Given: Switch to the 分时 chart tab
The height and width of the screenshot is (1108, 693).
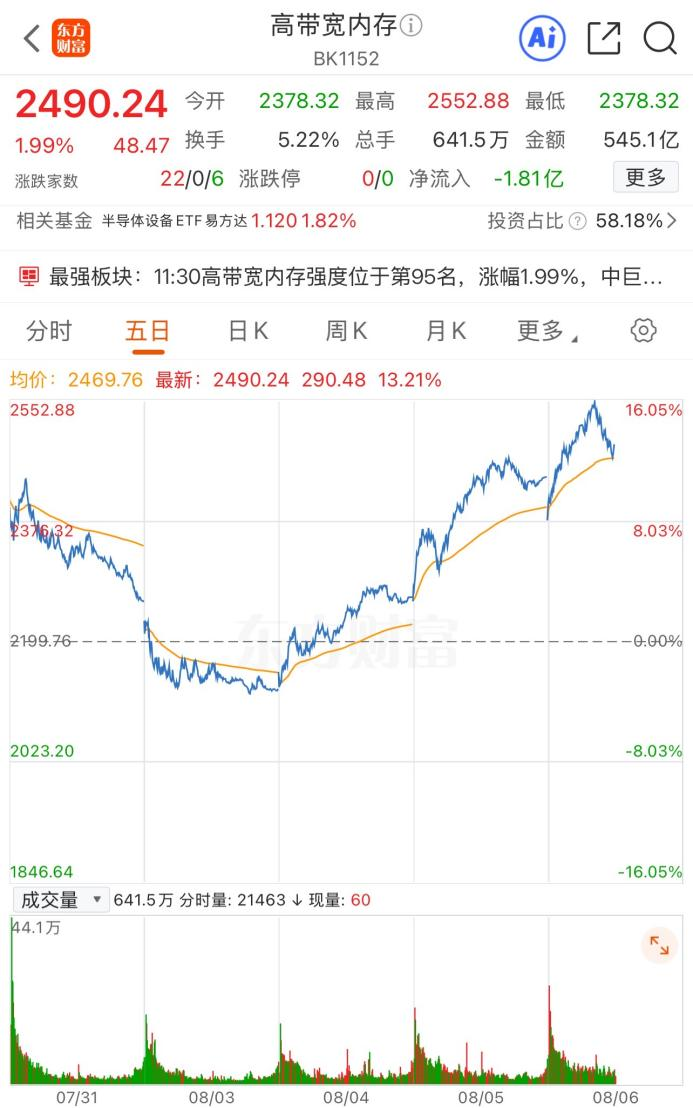Looking at the screenshot, I should coord(49,331).
